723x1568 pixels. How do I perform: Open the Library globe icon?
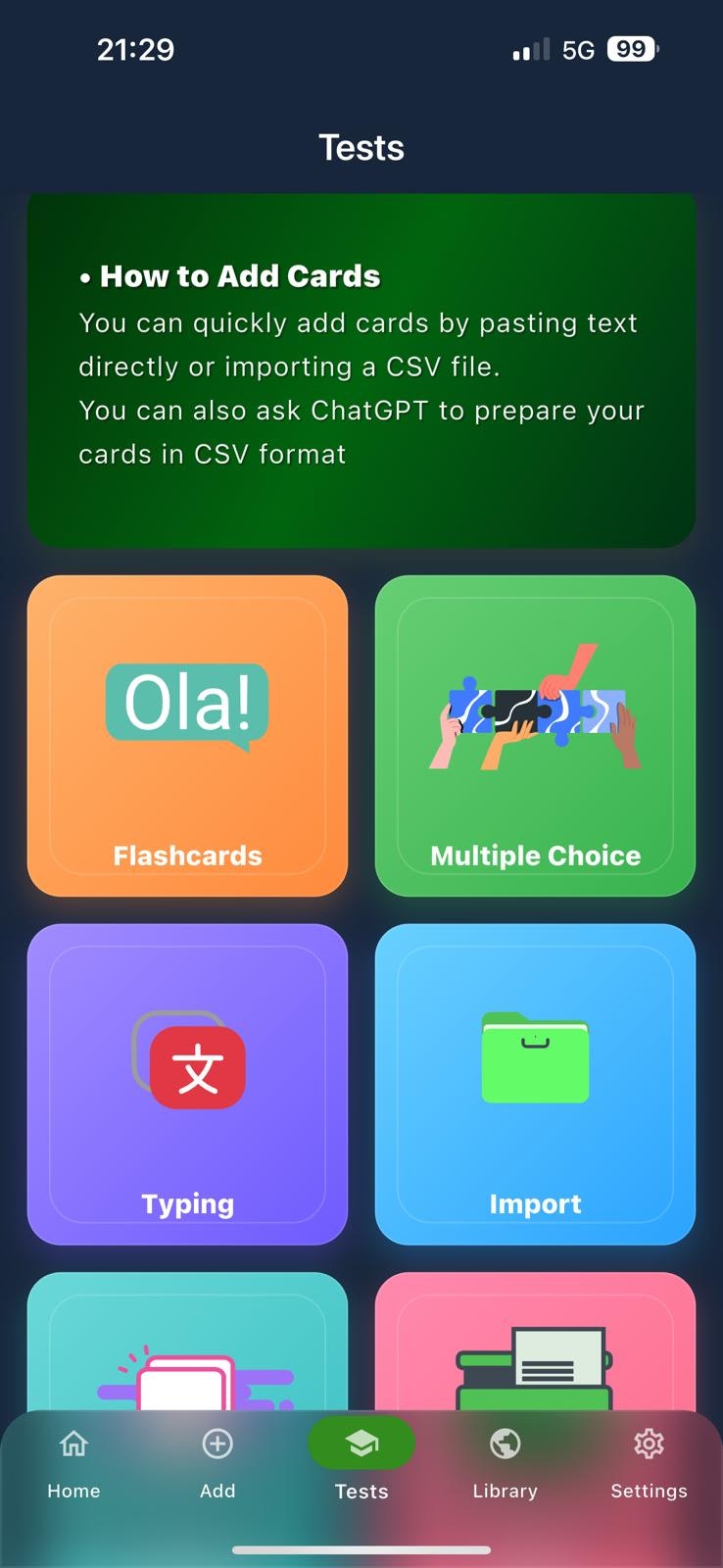pyautogui.click(x=504, y=1443)
